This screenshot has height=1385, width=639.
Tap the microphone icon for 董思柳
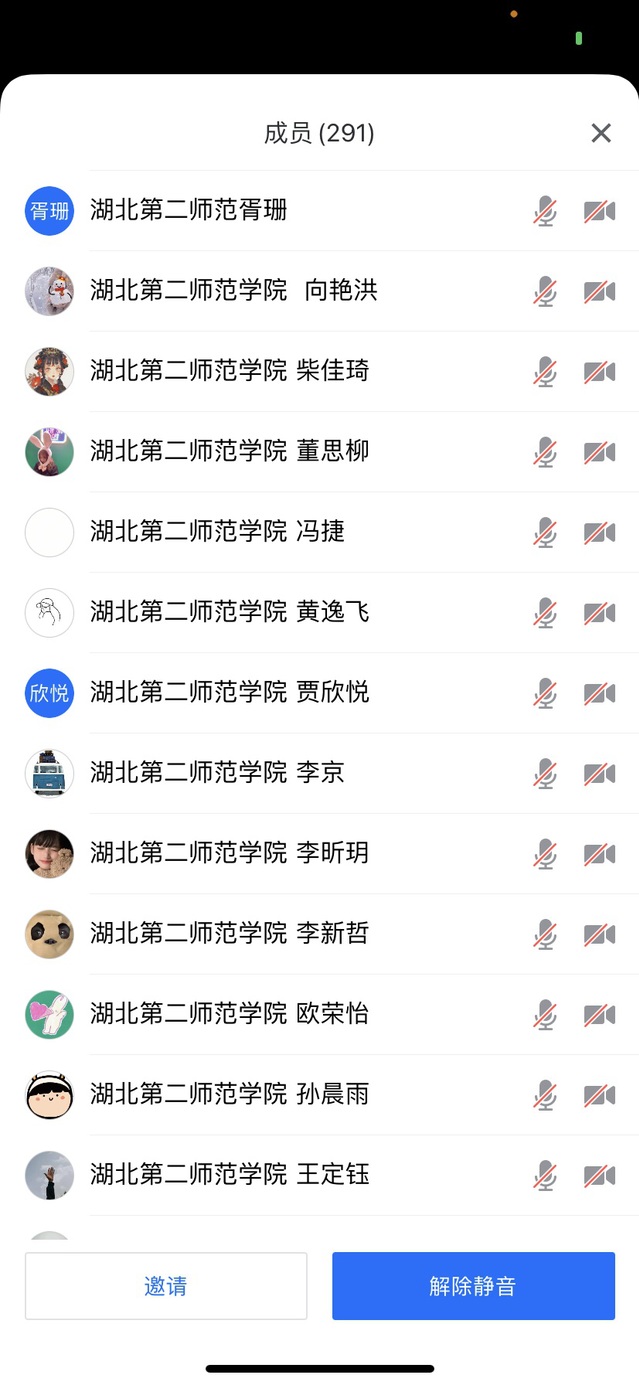(545, 452)
